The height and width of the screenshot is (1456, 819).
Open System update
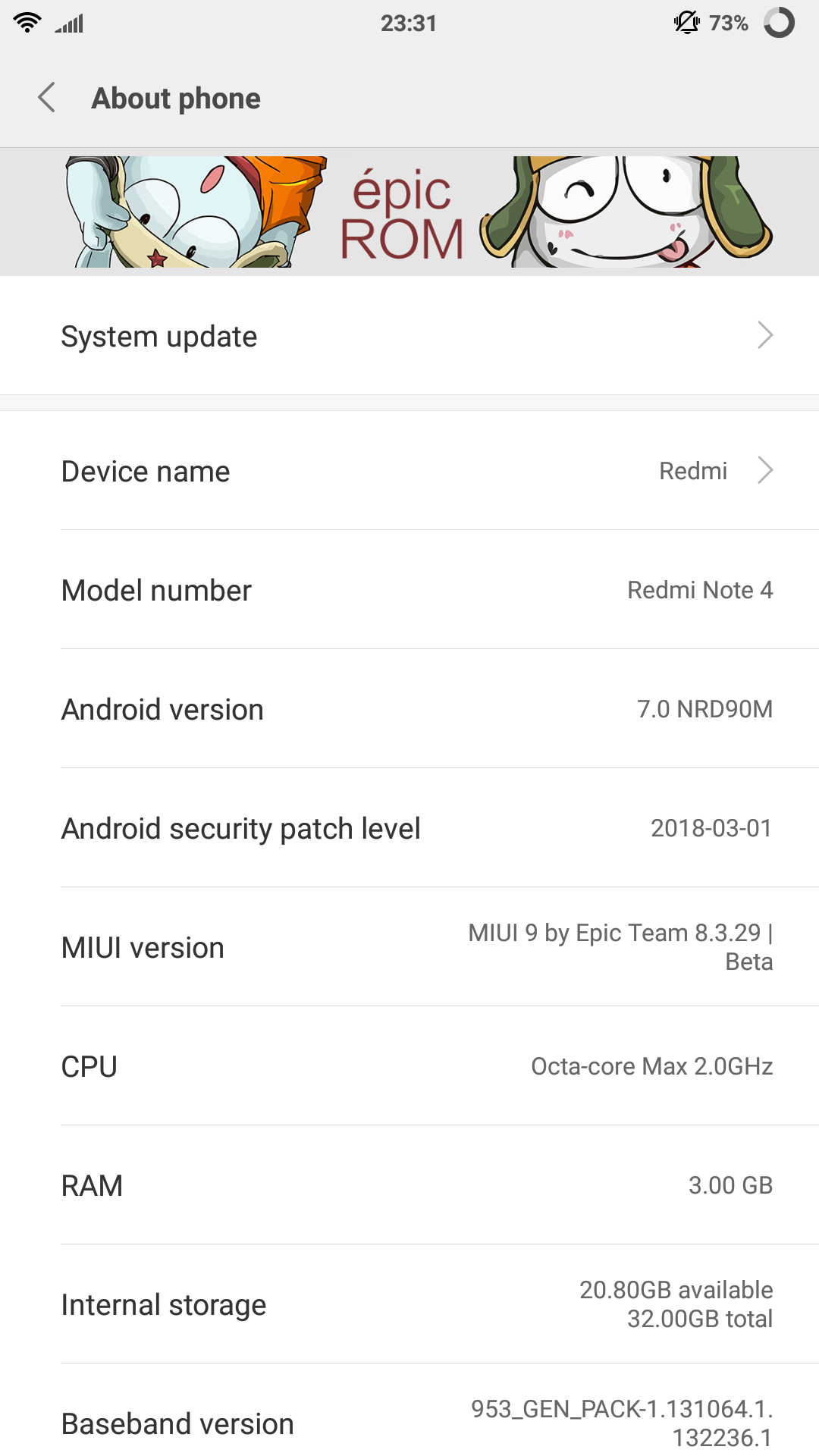409,336
